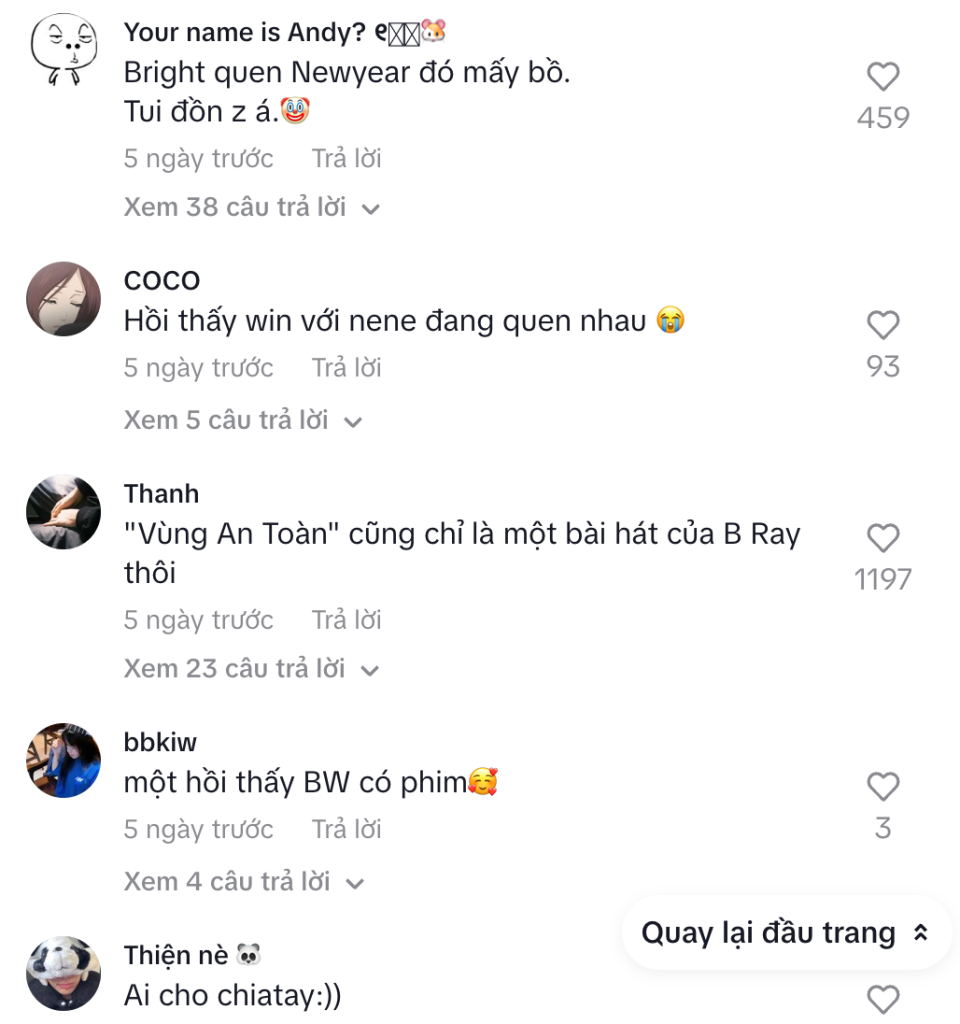Viewport: 960px width, 1024px height.
Task: Like bbkiw's comment about BW
Action: [883, 787]
